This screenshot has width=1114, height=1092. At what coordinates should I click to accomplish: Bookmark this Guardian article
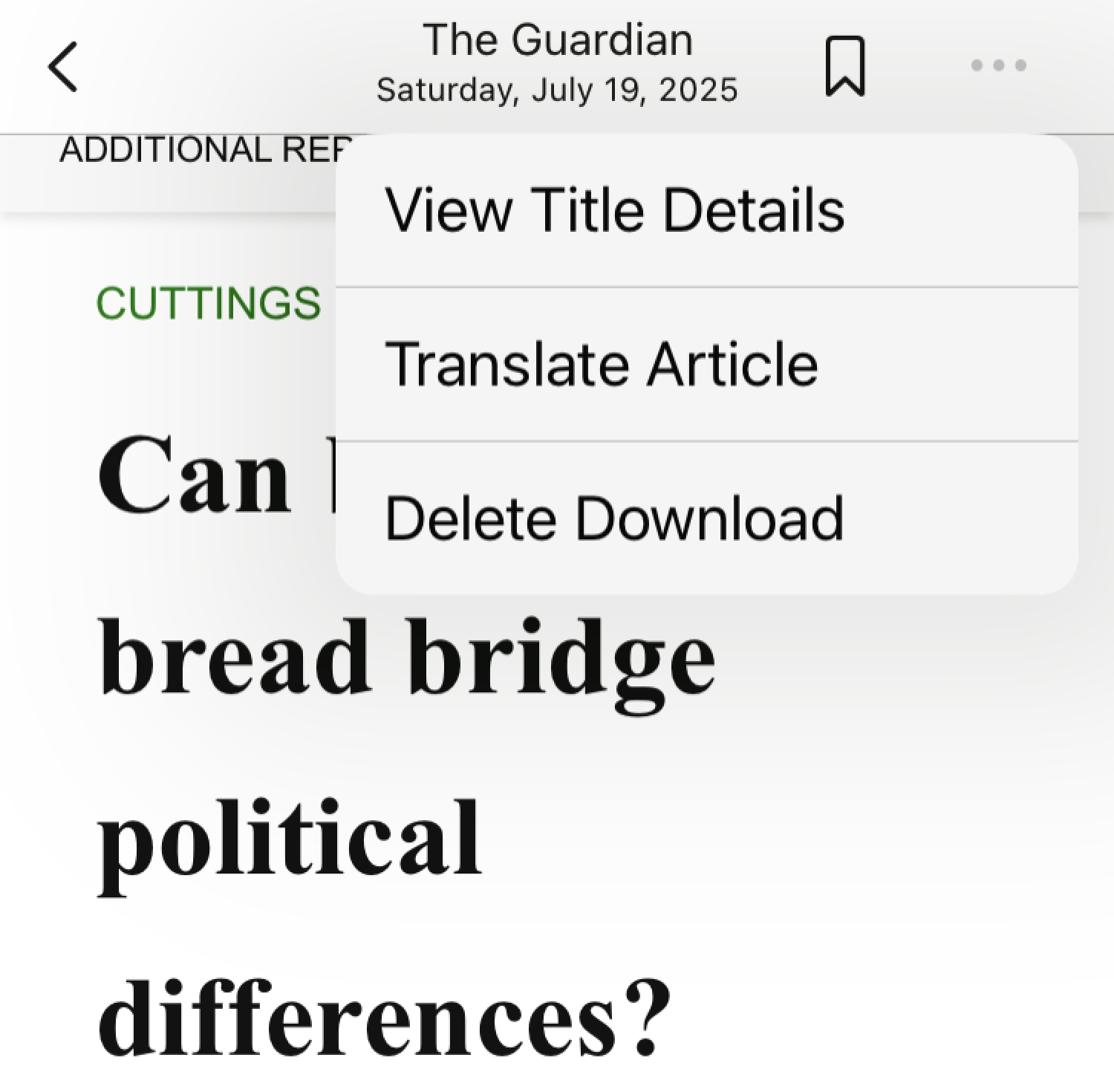coord(845,67)
